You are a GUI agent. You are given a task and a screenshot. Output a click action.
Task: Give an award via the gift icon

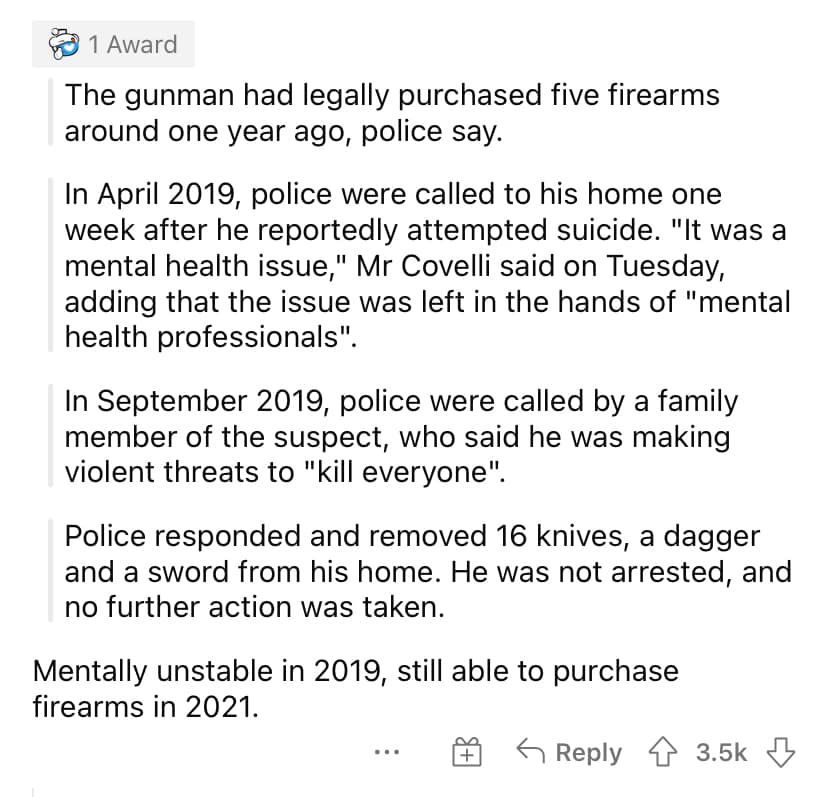(x=467, y=752)
